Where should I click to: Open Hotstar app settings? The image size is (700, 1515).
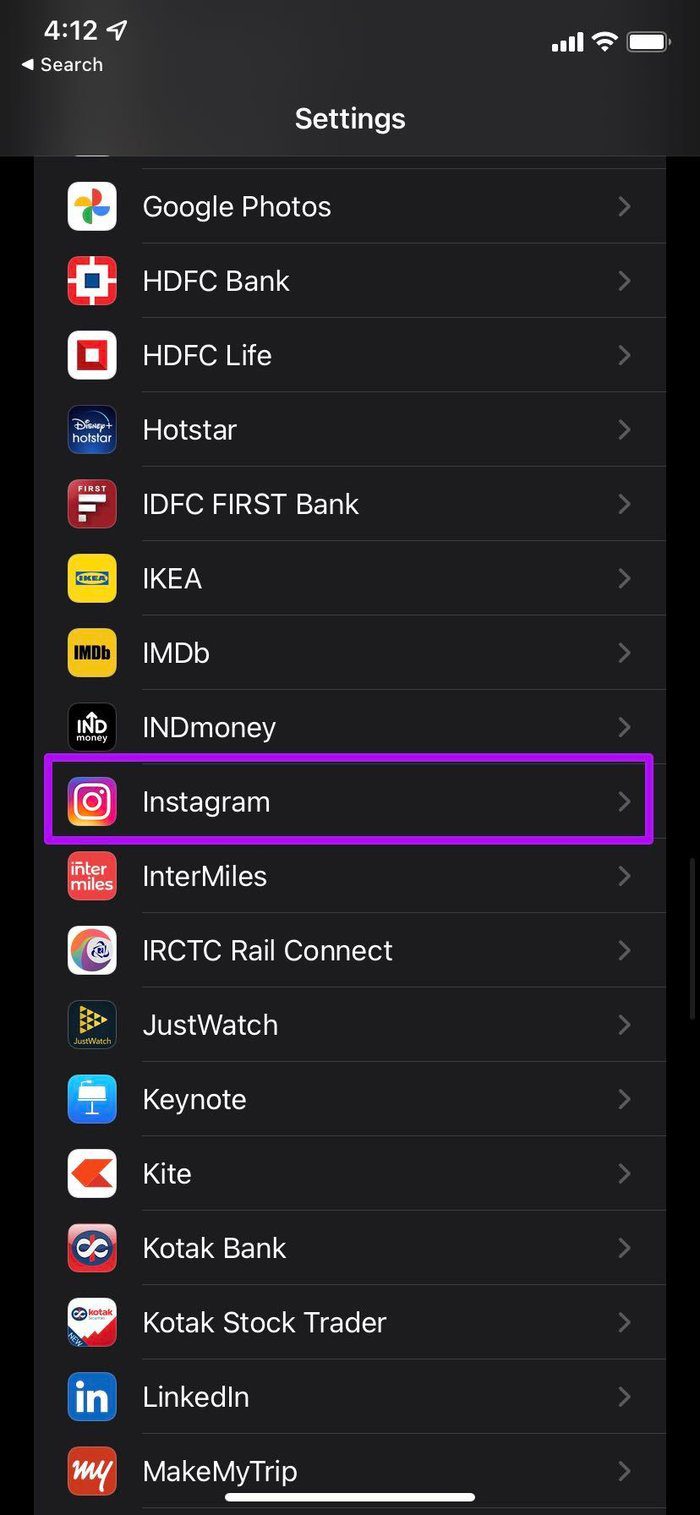(x=350, y=430)
